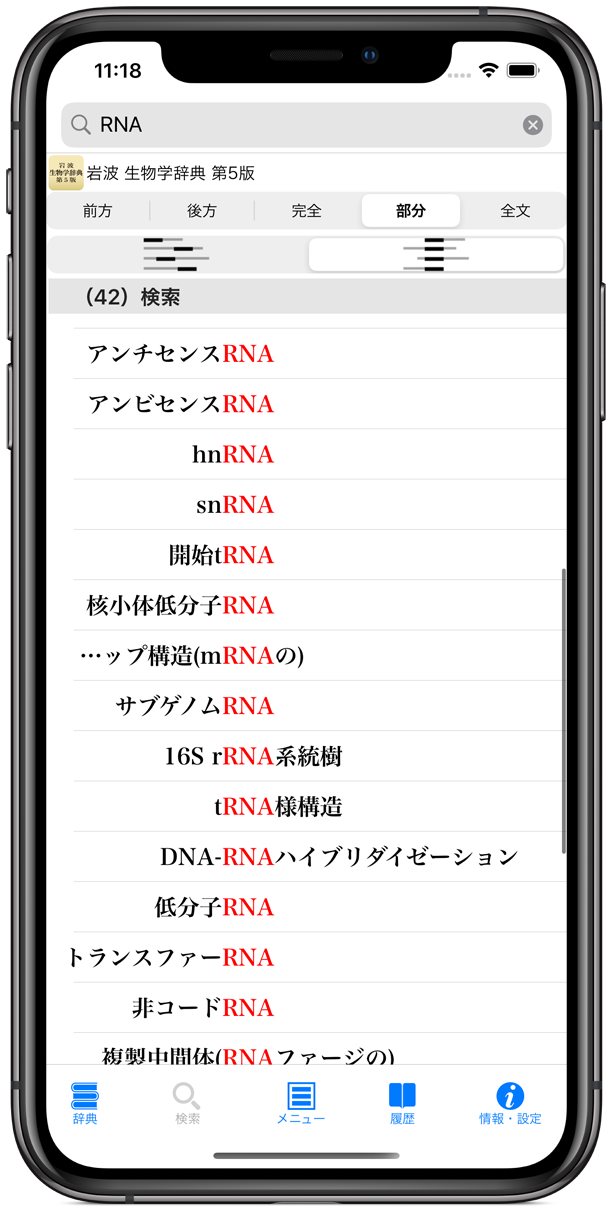
Task: Select 全文 search mode
Action: pos(515,211)
